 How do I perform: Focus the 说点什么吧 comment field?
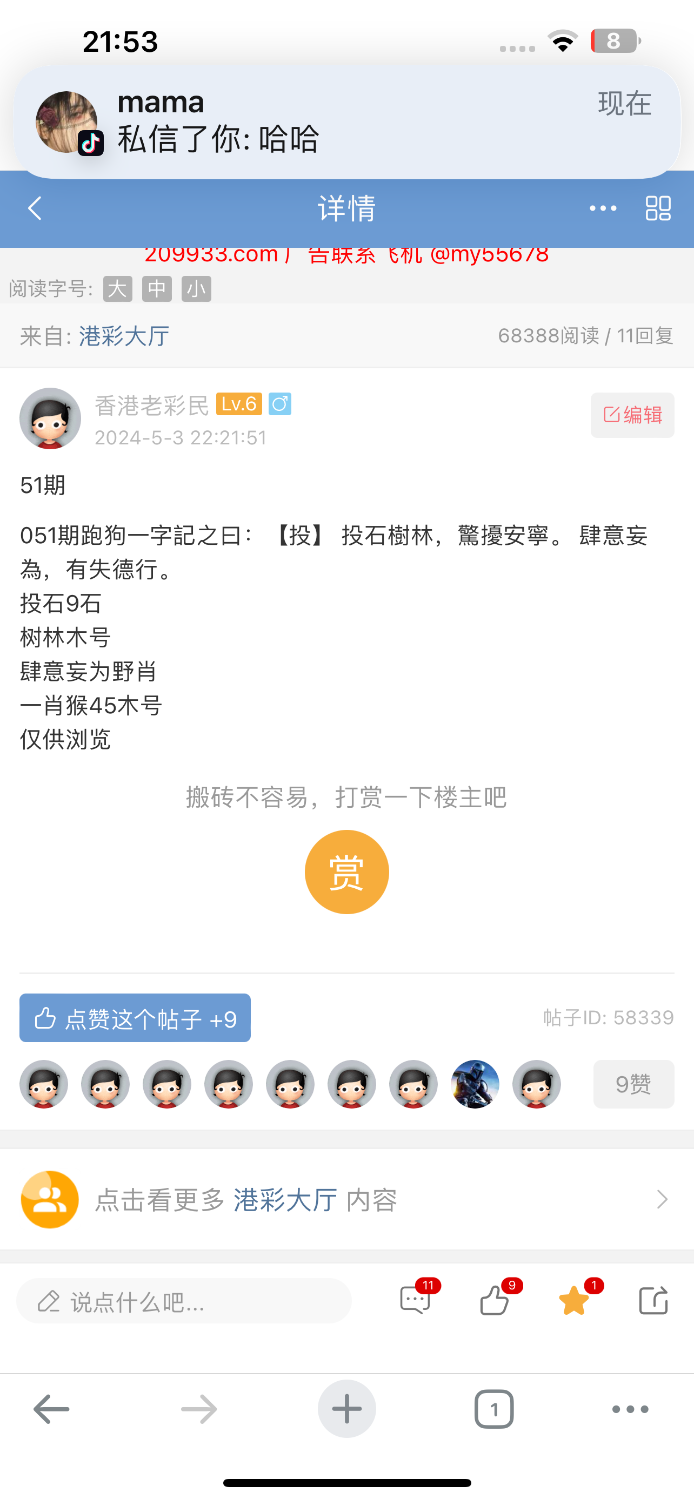point(185,1301)
